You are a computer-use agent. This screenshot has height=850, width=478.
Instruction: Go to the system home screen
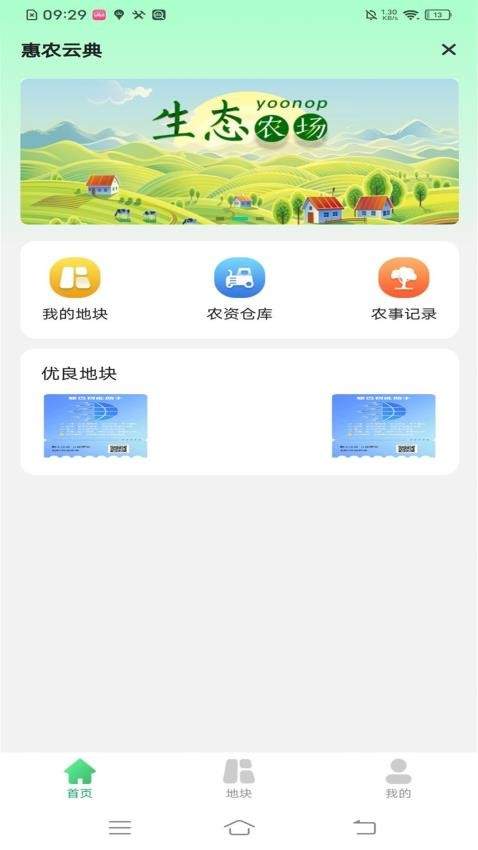coord(239,827)
